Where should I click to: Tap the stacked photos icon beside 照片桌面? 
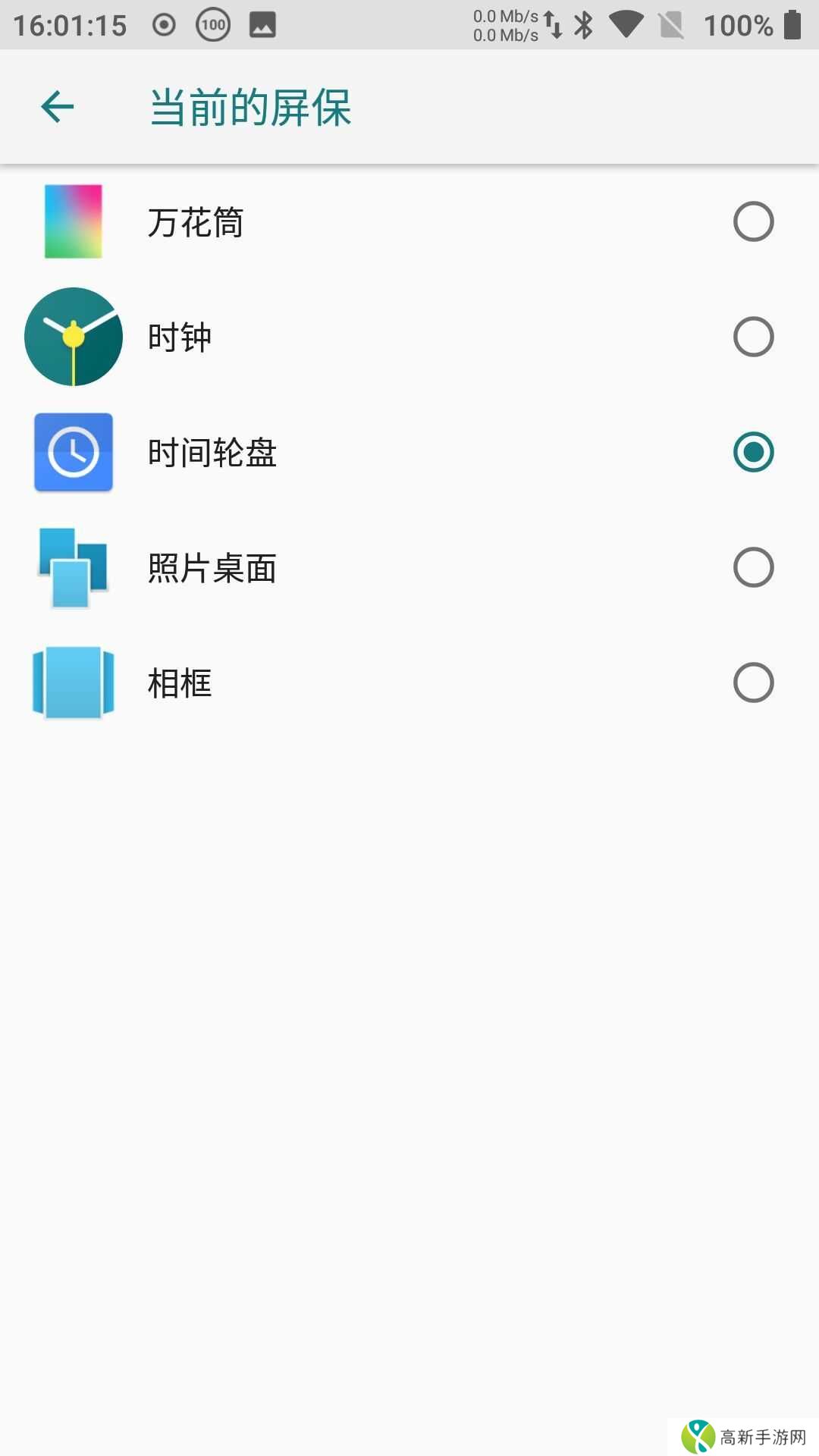coord(74,568)
